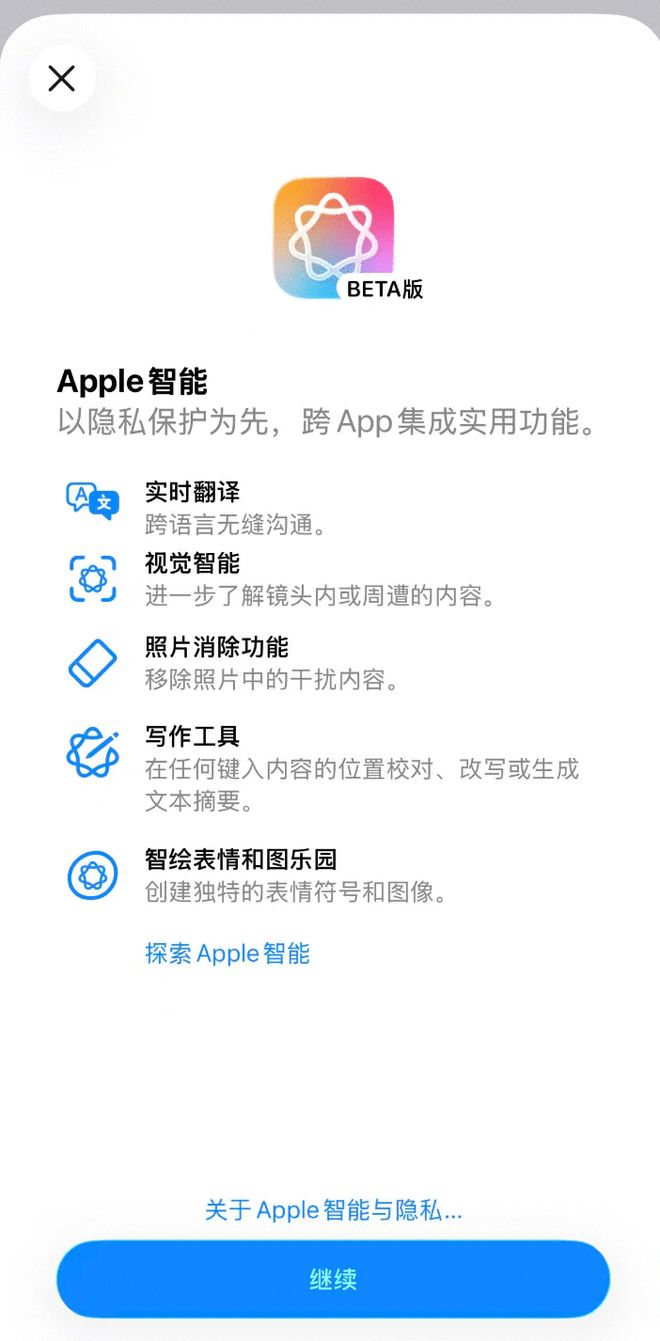Screen dimensions: 660x1341
Task: Open 关于 Apple 智能与隐私 link
Action: [x=333, y=1210]
